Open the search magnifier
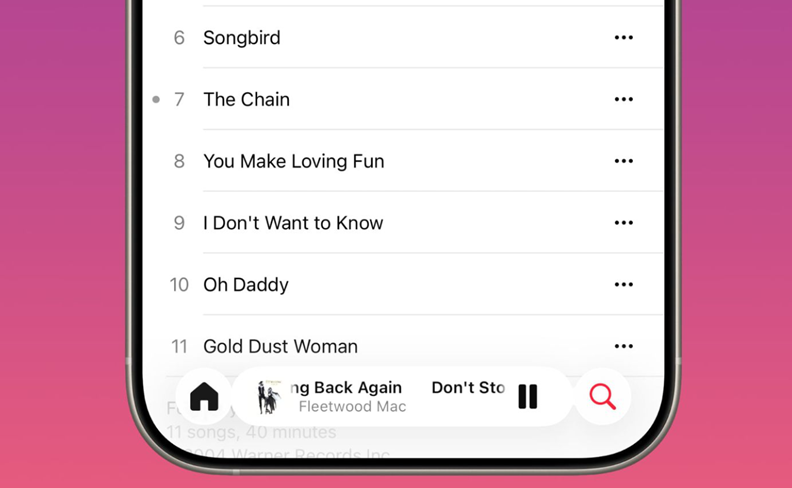792x488 pixels. tap(602, 397)
